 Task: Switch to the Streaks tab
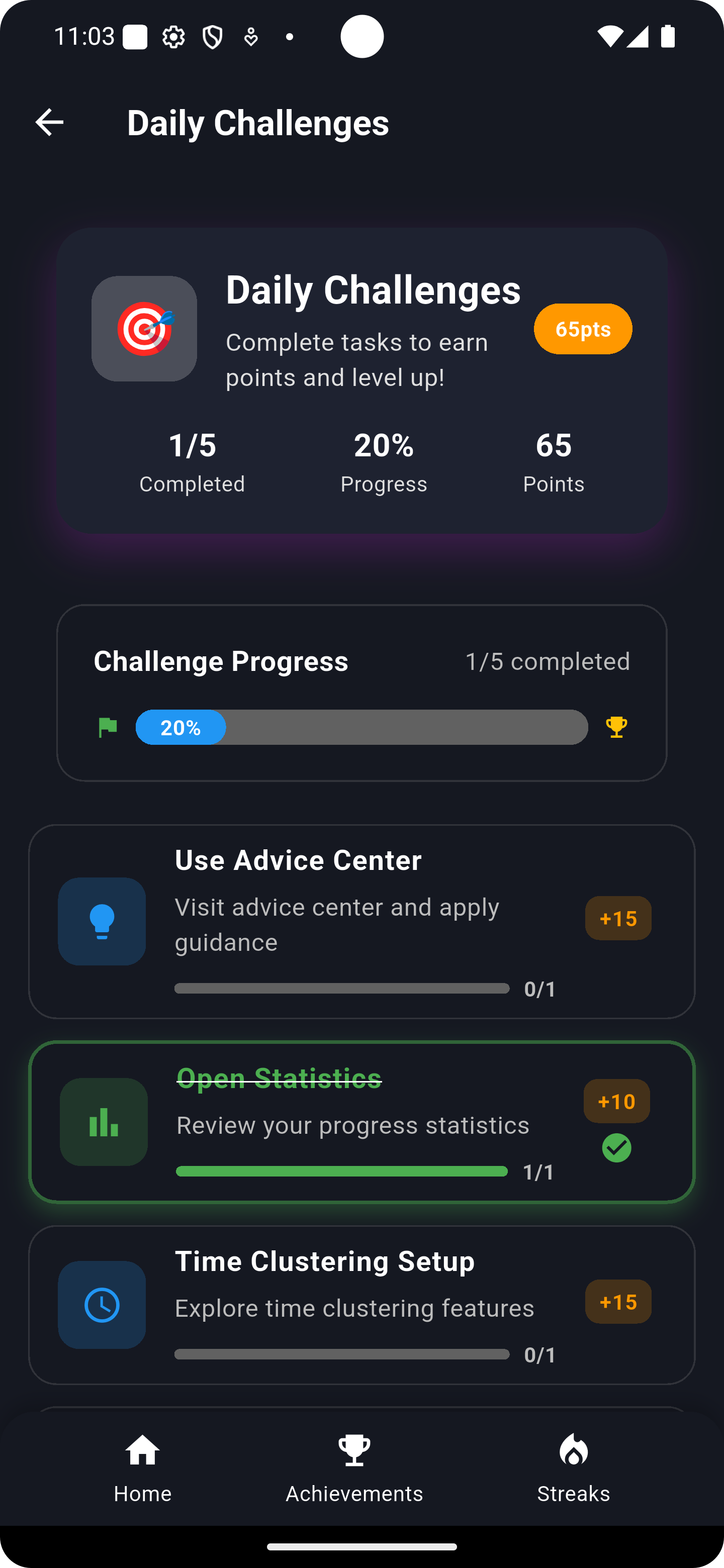(x=574, y=1468)
